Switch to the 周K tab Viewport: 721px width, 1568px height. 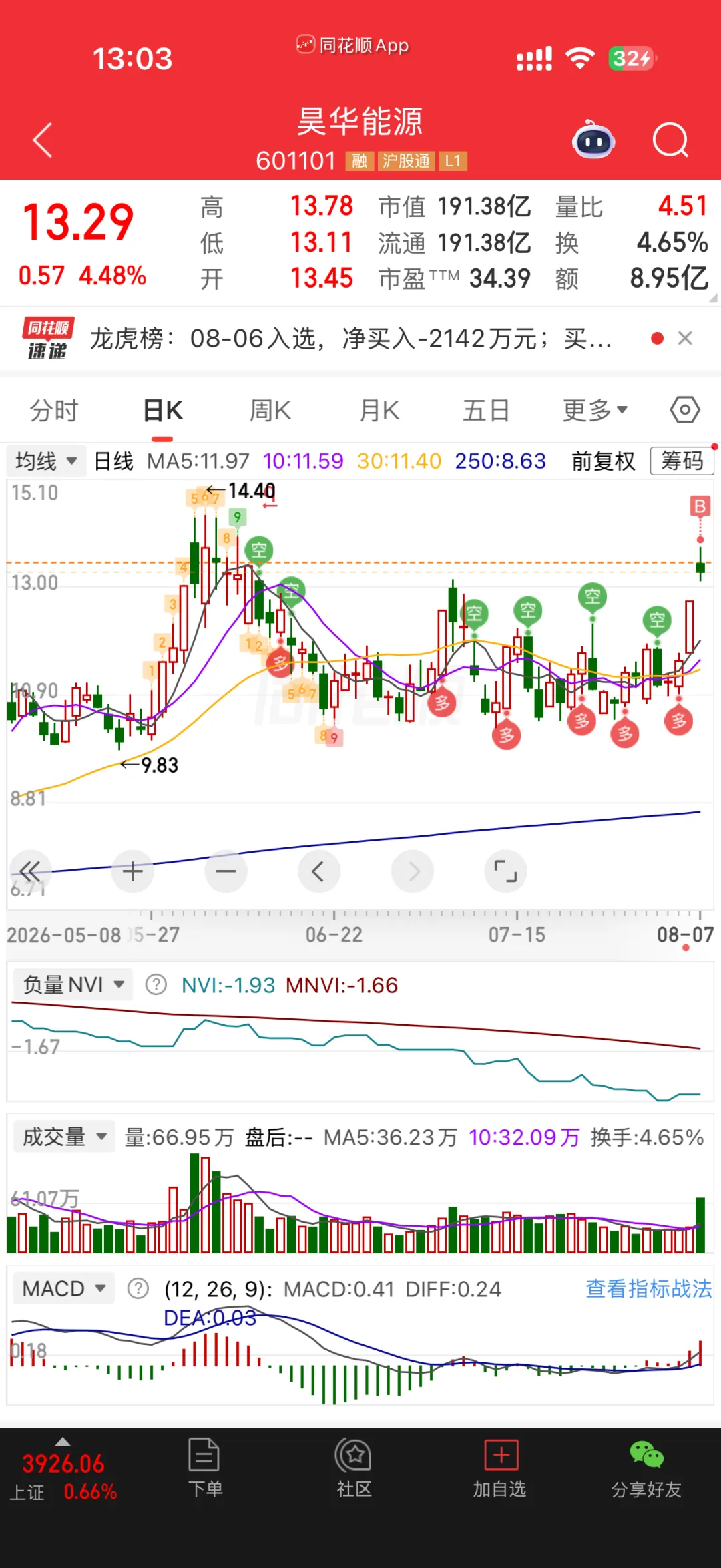tap(270, 411)
